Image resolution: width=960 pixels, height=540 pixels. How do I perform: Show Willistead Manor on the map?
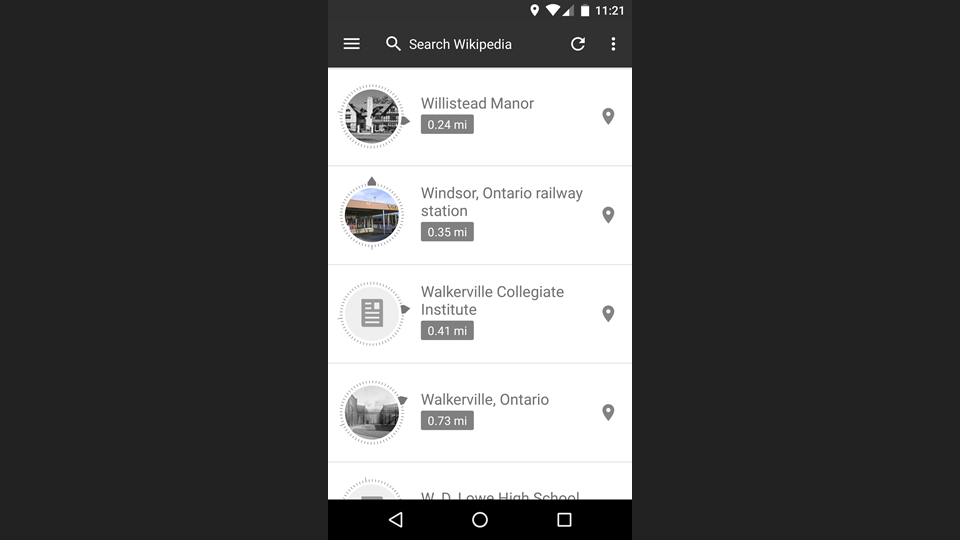tap(608, 116)
